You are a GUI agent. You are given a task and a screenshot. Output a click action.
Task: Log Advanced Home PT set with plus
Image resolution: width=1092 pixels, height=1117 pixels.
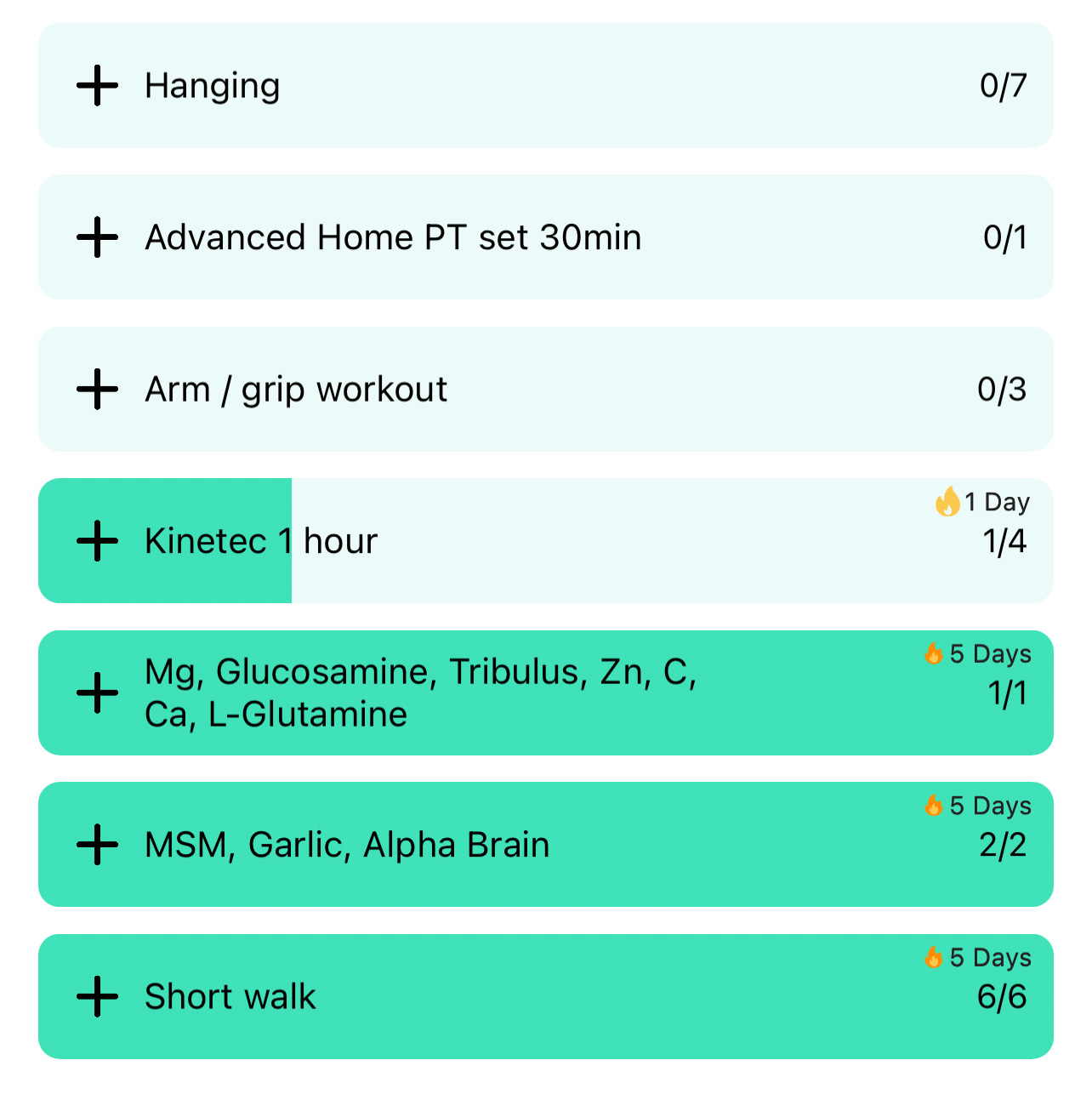(x=98, y=237)
